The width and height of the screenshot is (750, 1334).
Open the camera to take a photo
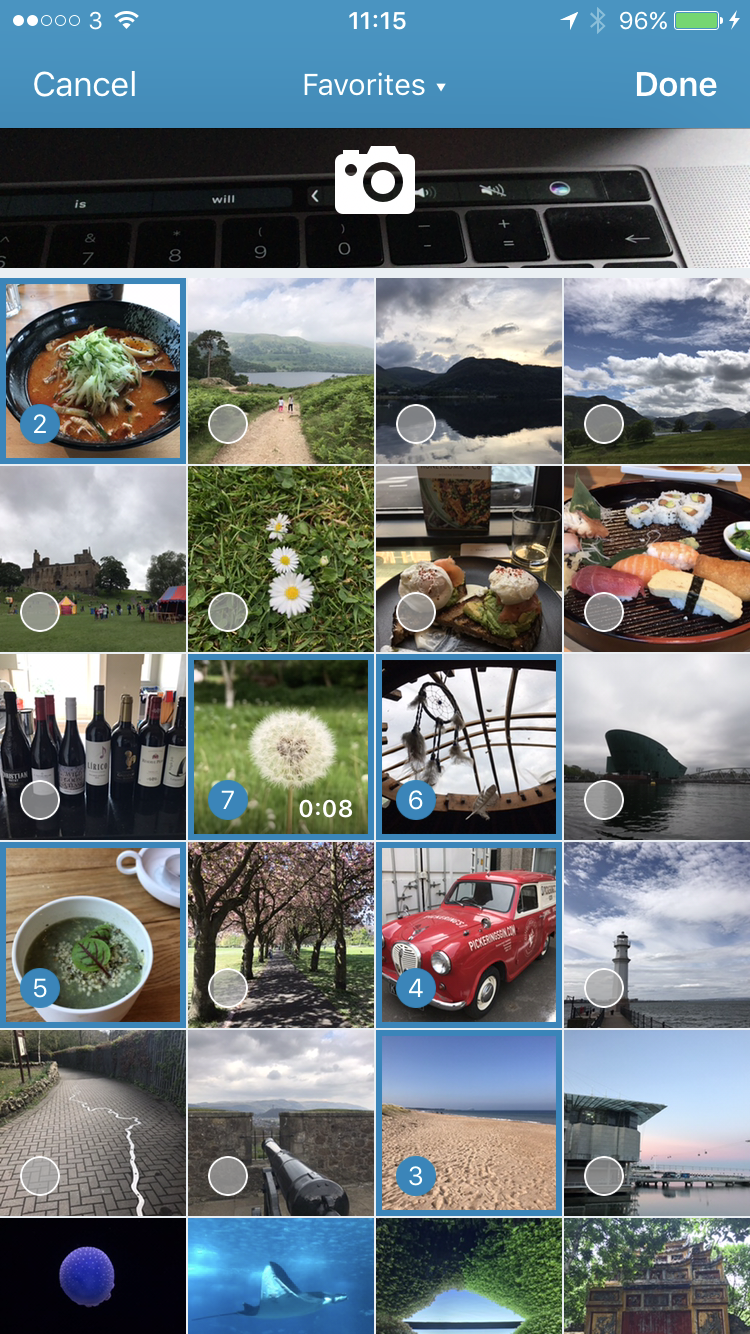375,180
